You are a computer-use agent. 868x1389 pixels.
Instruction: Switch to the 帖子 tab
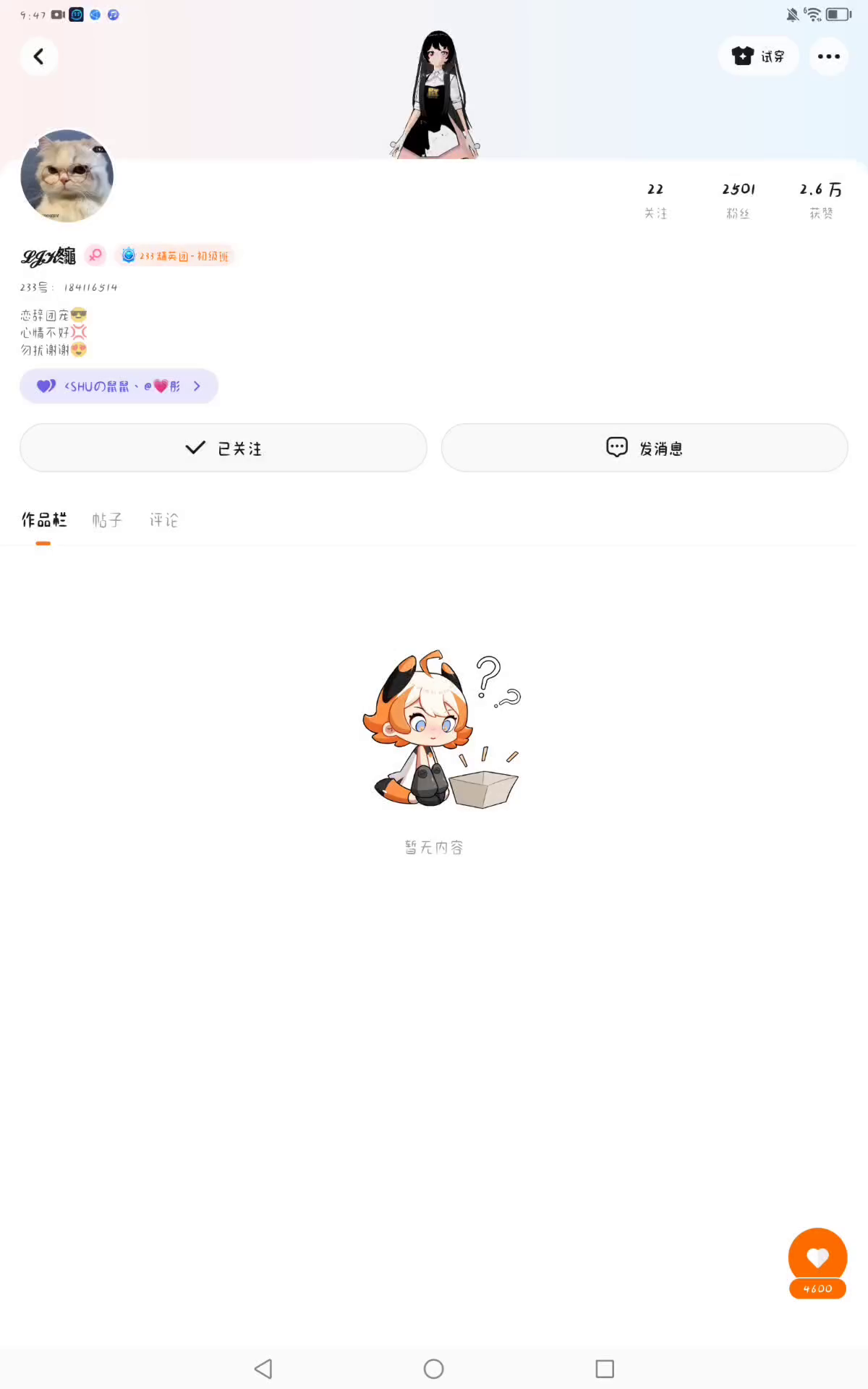107,520
